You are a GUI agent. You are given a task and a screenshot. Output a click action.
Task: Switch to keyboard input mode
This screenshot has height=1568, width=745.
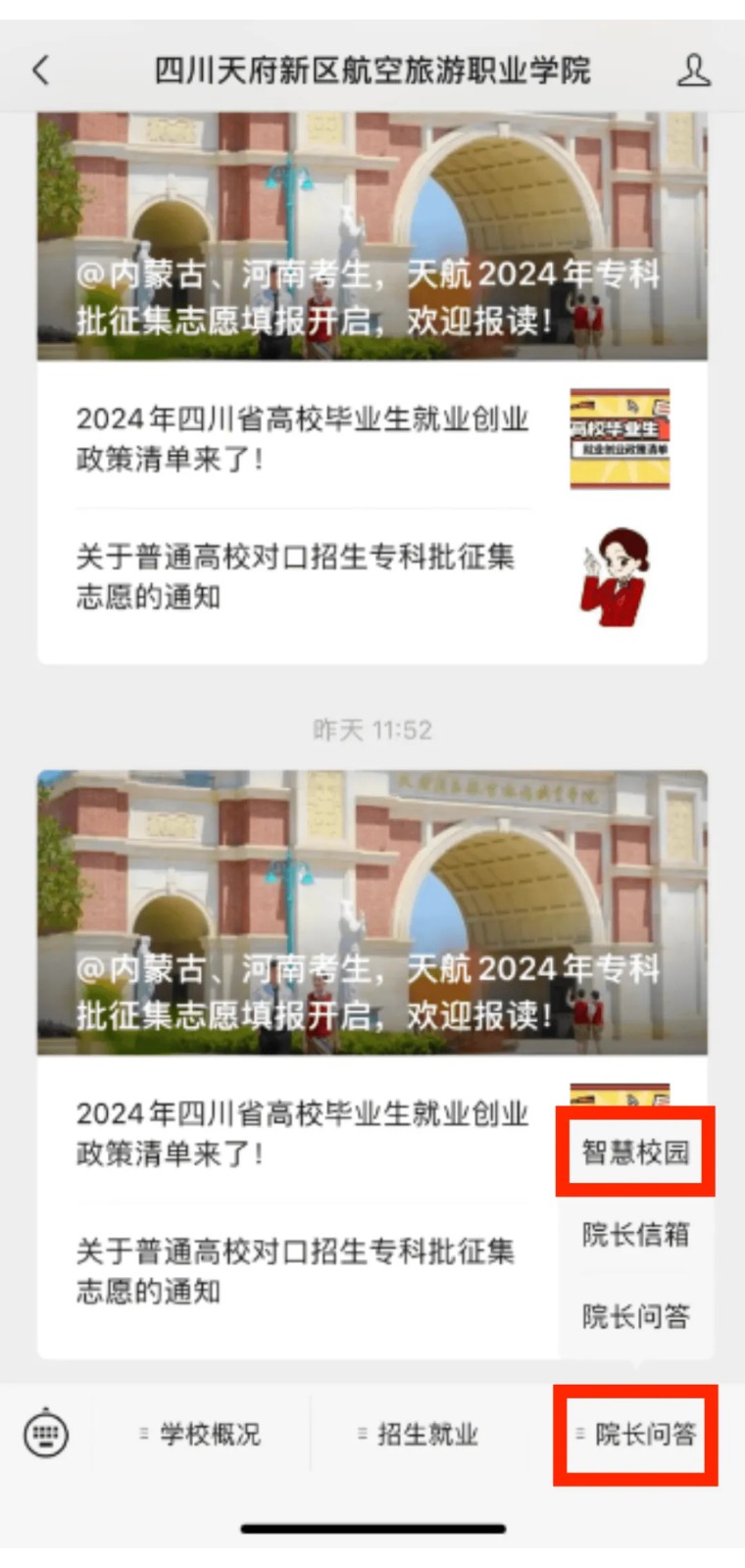tap(45, 1434)
